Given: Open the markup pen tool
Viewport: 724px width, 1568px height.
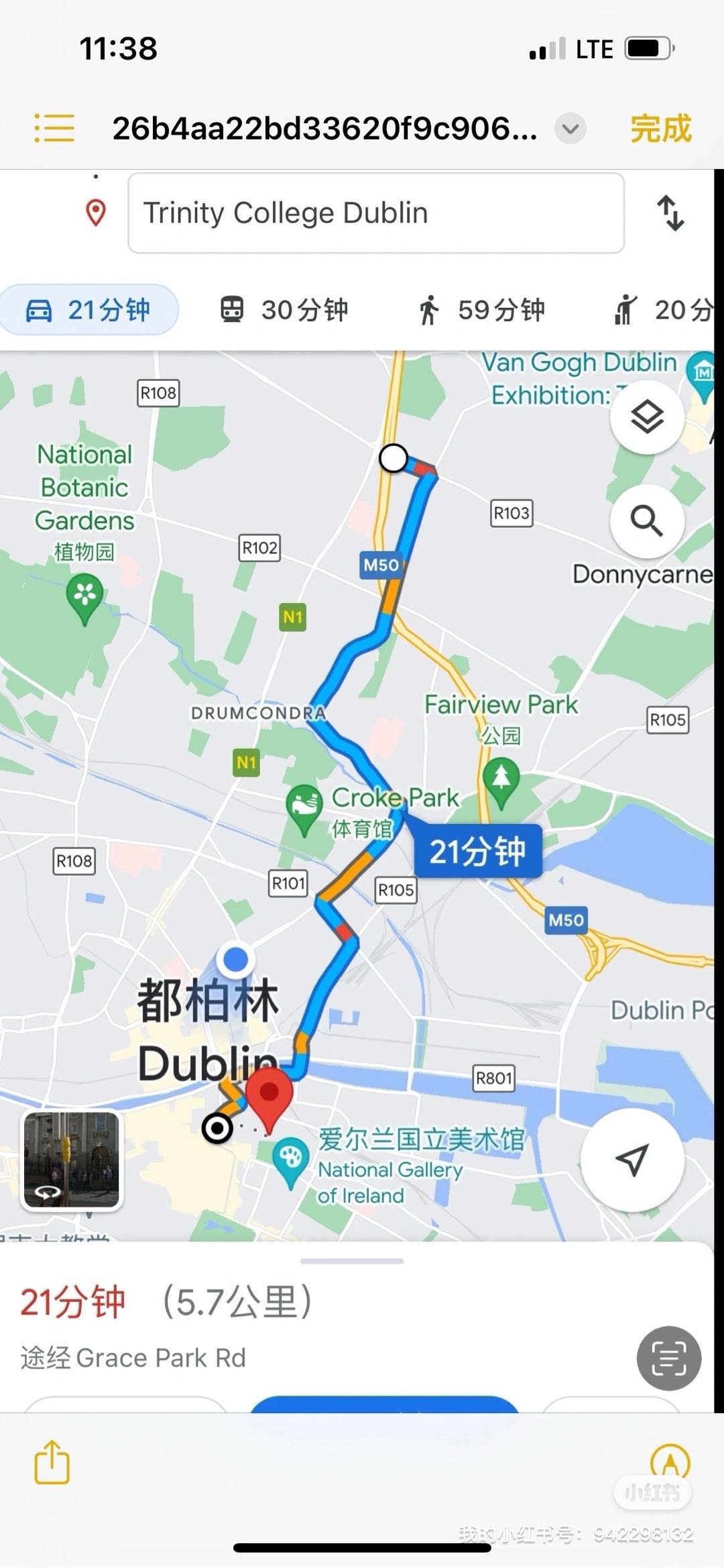Looking at the screenshot, I should [x=670, y=1461].
